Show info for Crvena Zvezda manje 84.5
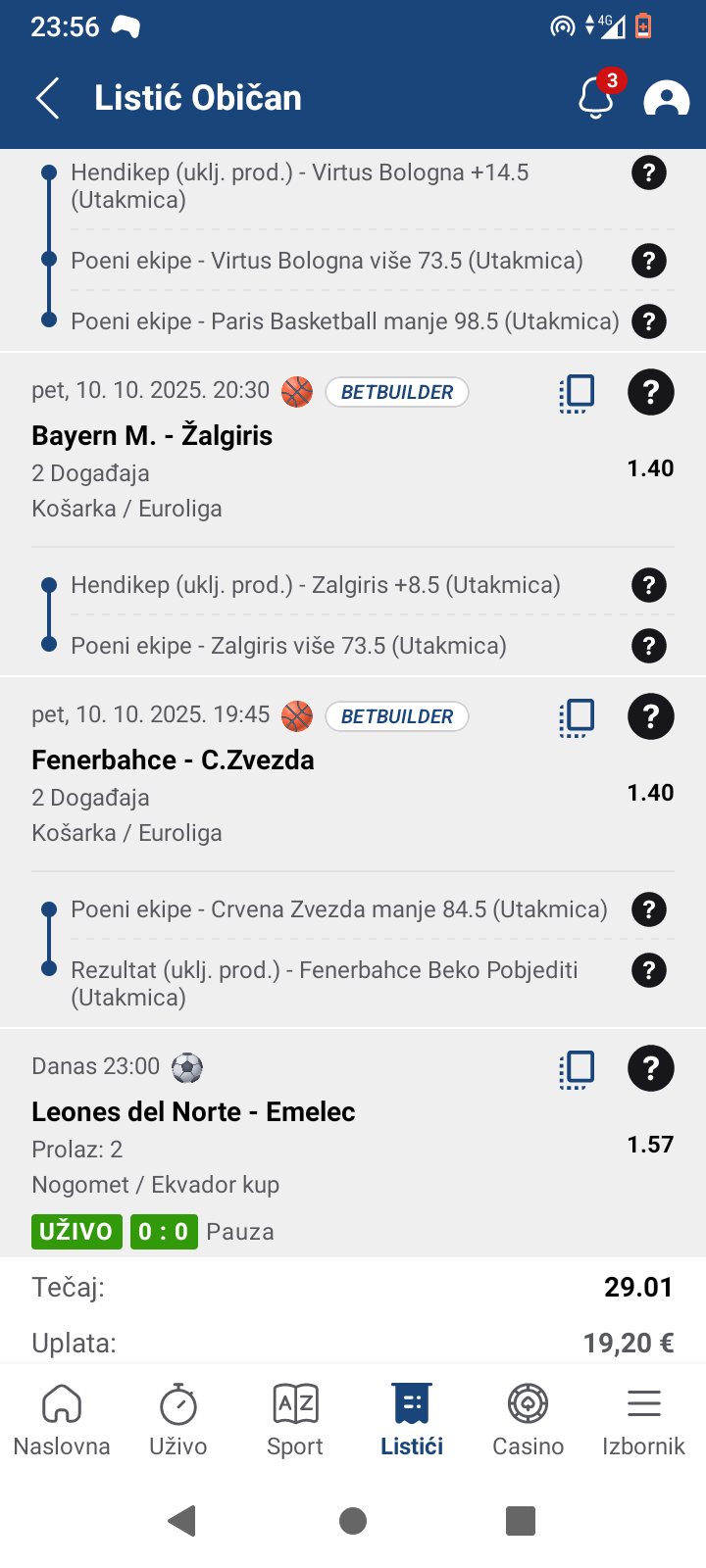 (648, 910)
